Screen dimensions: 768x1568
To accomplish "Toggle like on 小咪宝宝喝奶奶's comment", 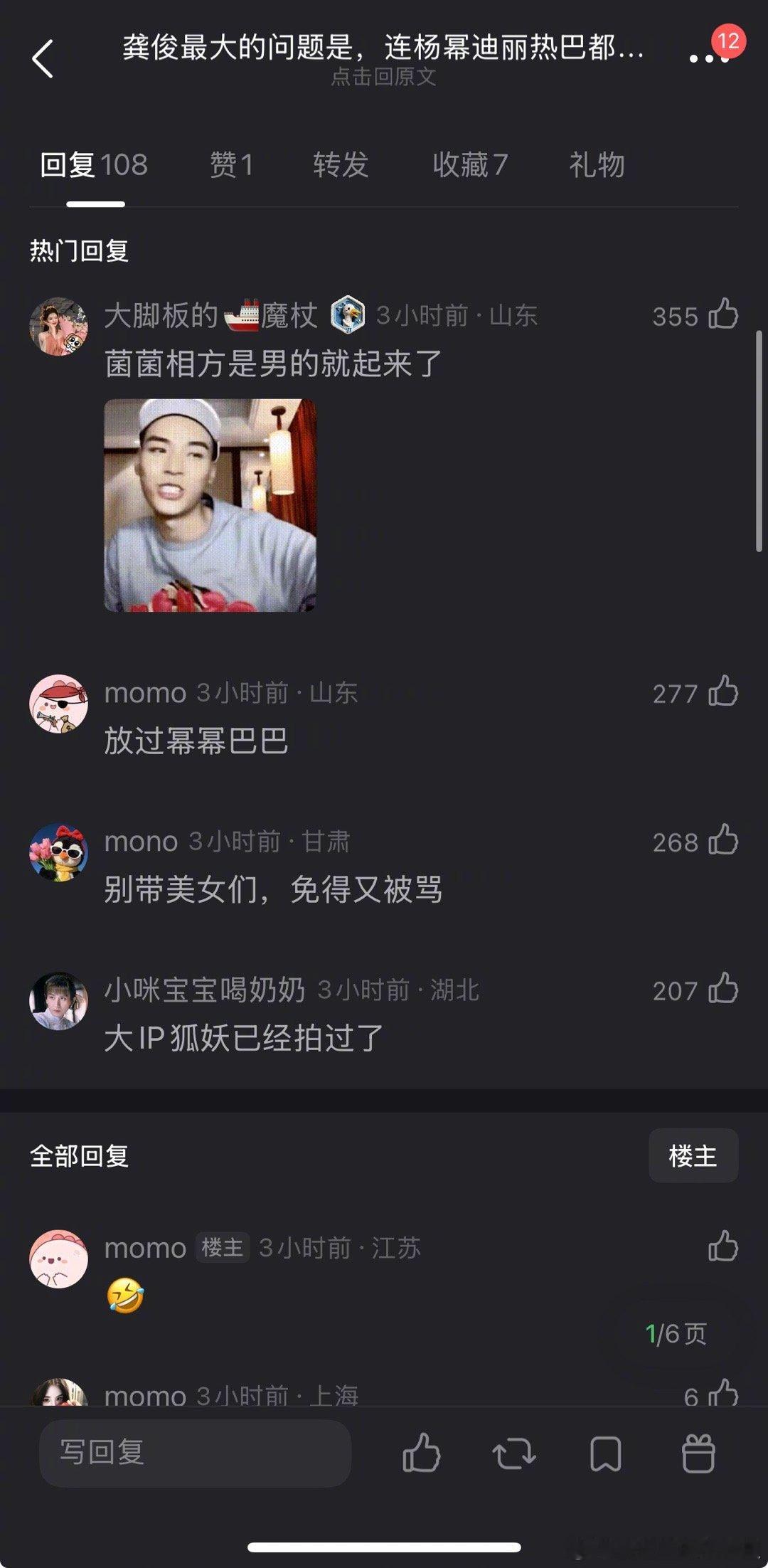I will [x=724, y=989].
